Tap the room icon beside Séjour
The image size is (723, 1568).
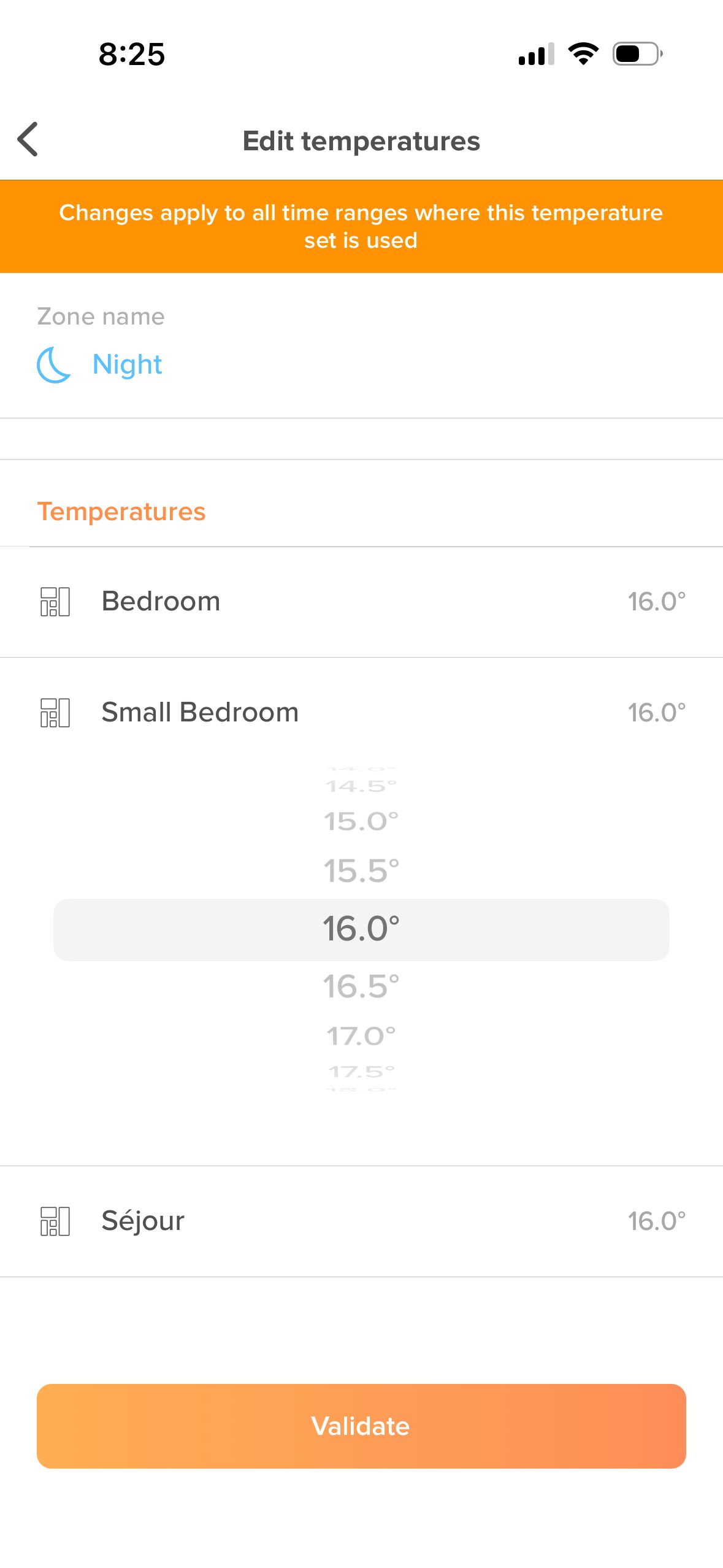(55, 1221)
